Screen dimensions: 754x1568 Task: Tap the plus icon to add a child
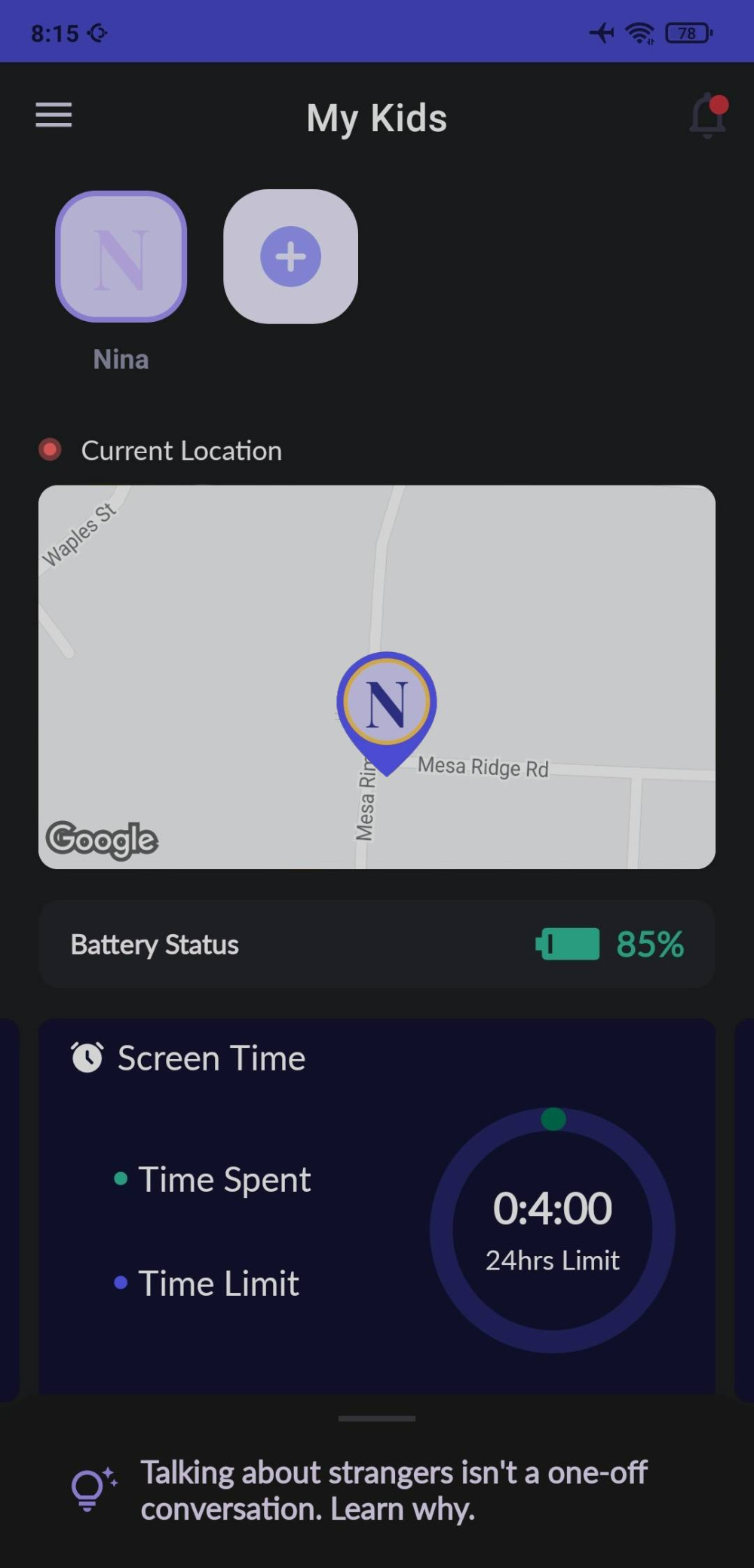tap(290, 256)
